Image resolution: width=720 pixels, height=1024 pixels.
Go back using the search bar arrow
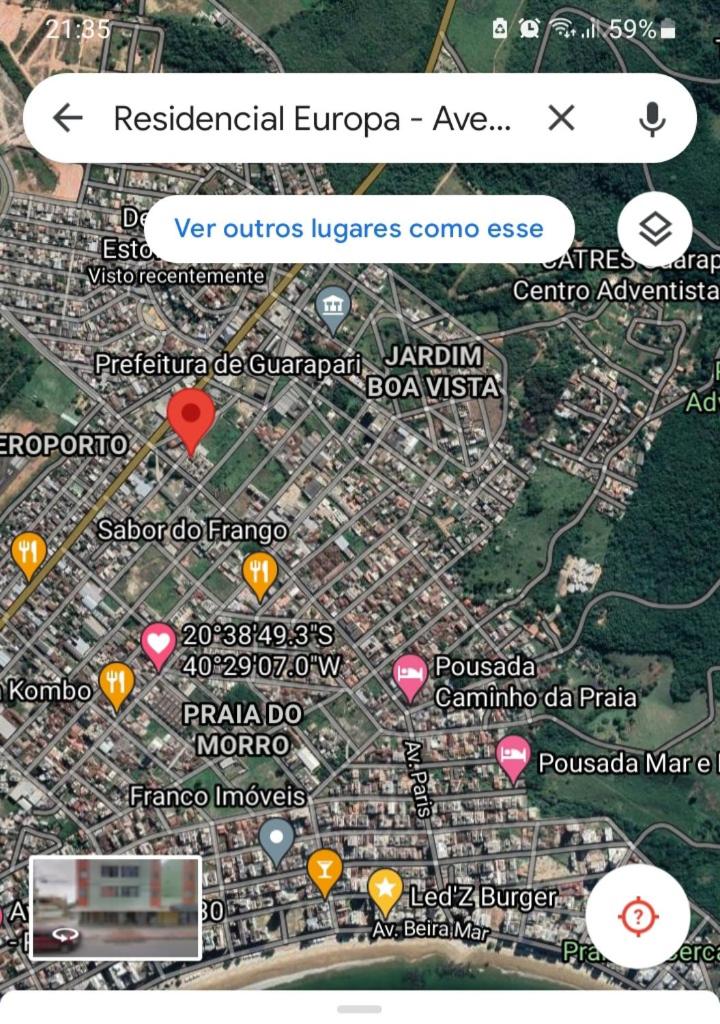[x=67, y=119]
